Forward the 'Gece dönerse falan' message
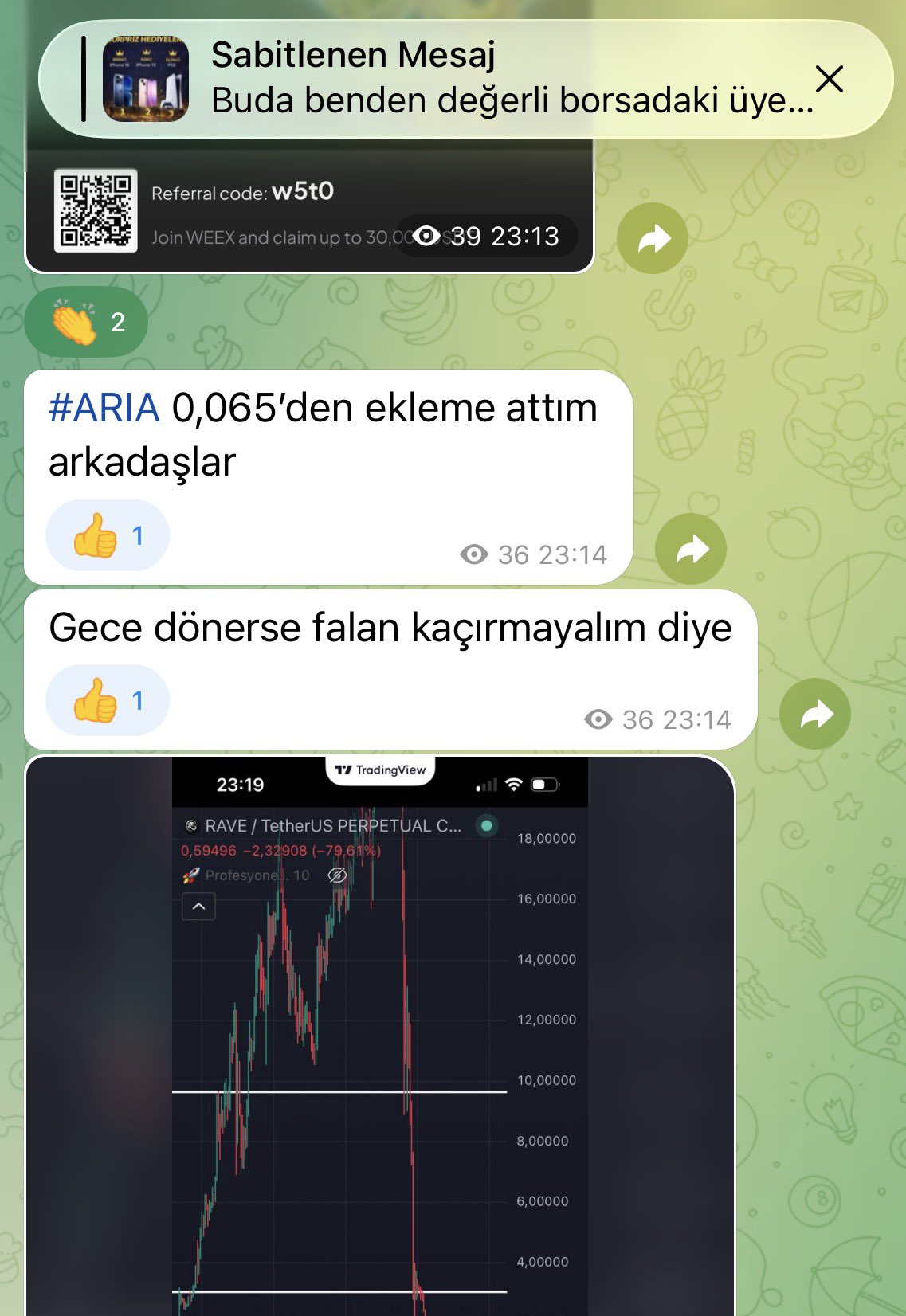 tap(814, 714)
